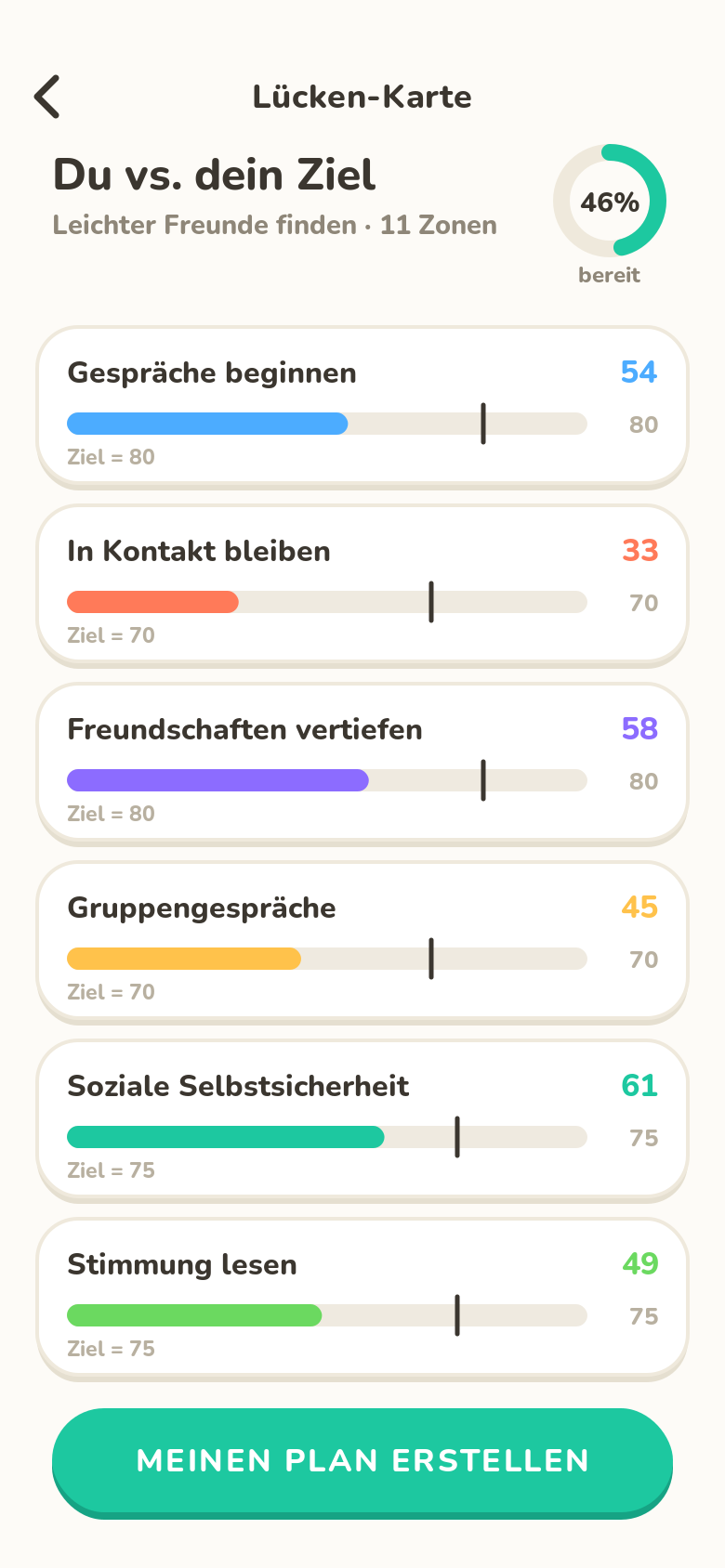Open the In Kontakt bleiben card
This screenshot has height=1568, width=725.
click(362, 586)
